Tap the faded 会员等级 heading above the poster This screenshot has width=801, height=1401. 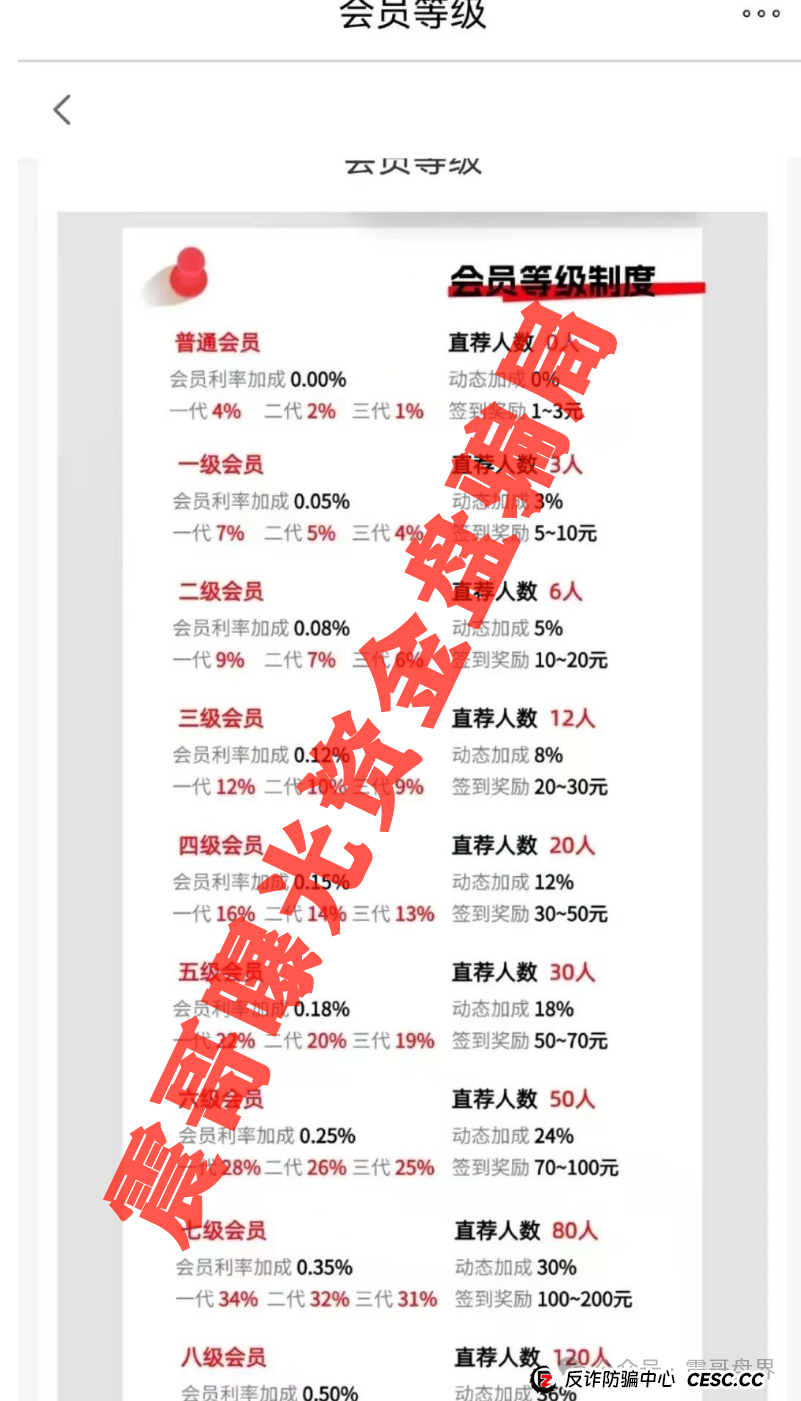[x=412, y=165]
